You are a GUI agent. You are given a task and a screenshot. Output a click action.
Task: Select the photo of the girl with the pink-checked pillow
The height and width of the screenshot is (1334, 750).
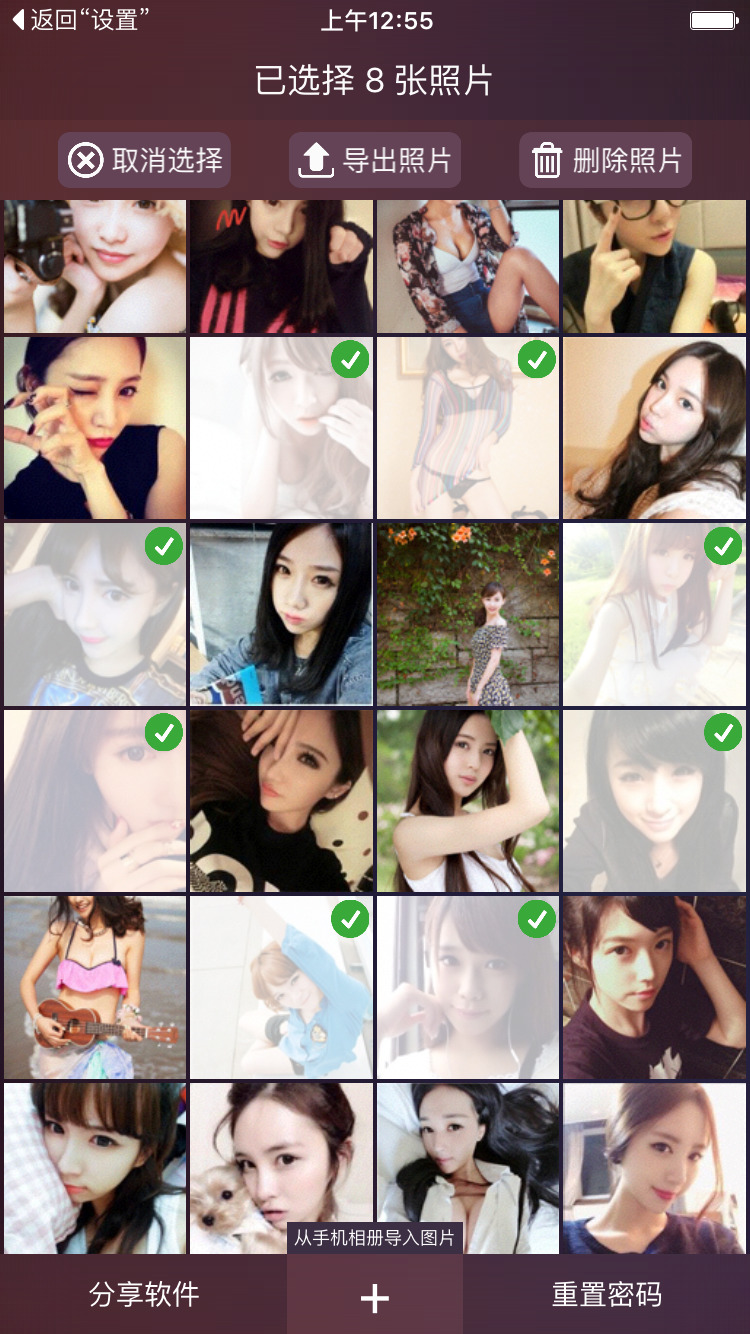click(95, 1168)
